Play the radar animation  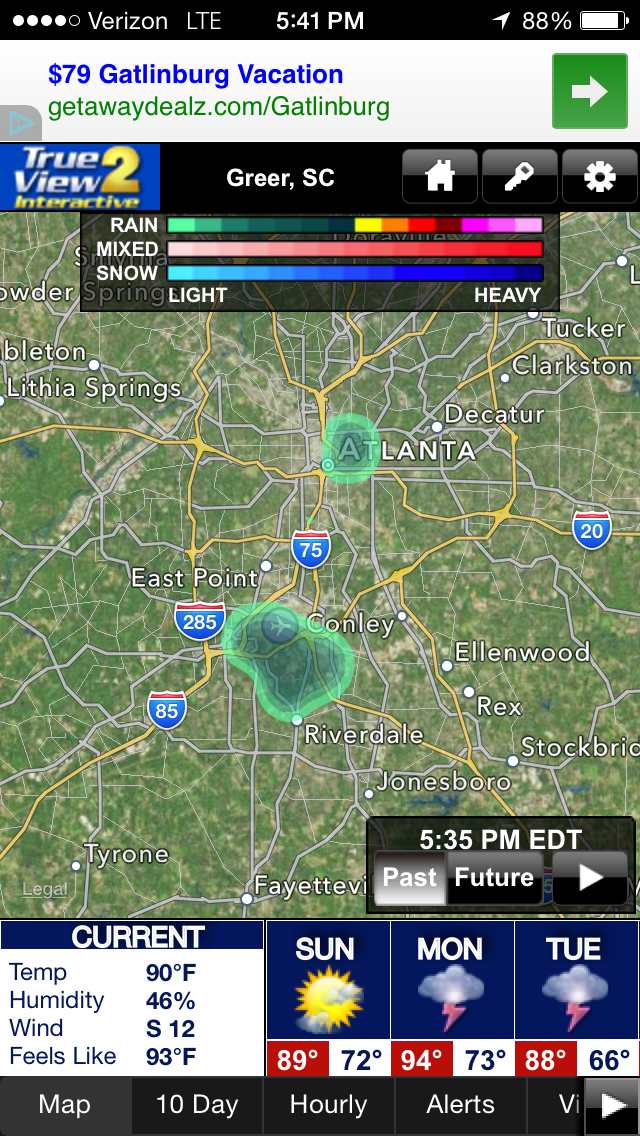tap(590, 878)
